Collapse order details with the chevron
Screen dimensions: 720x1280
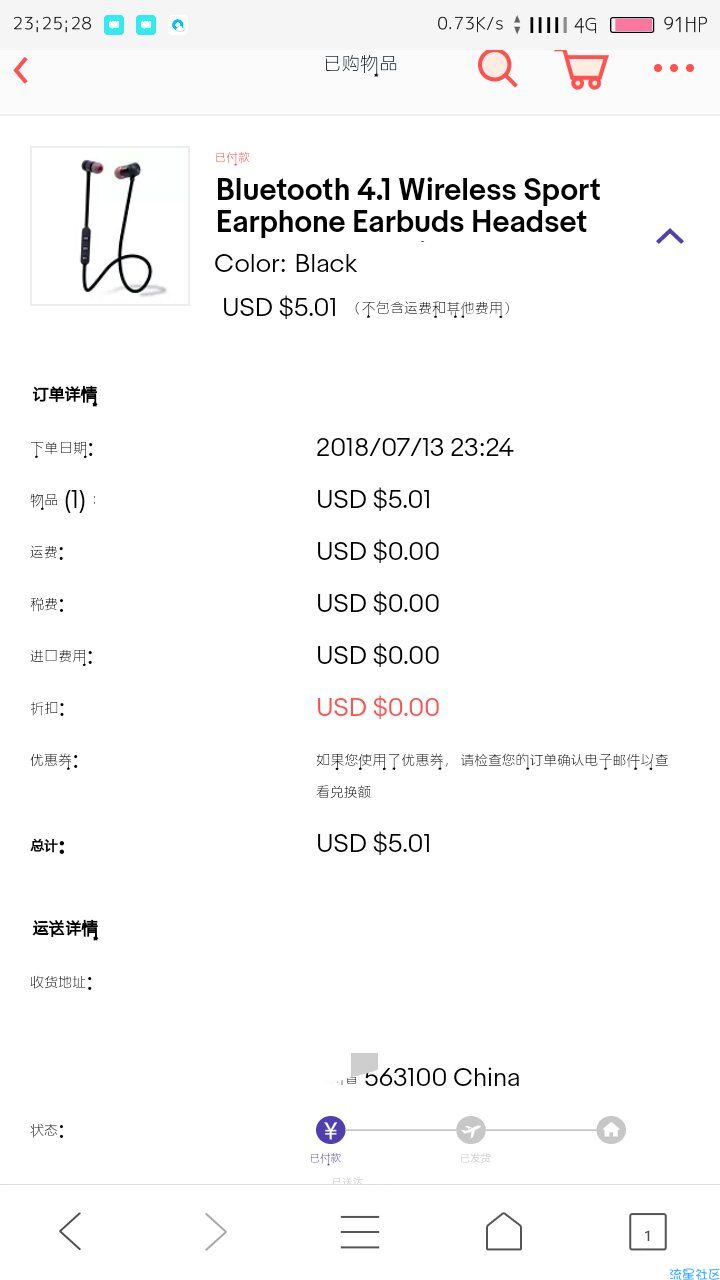point(670,237)
